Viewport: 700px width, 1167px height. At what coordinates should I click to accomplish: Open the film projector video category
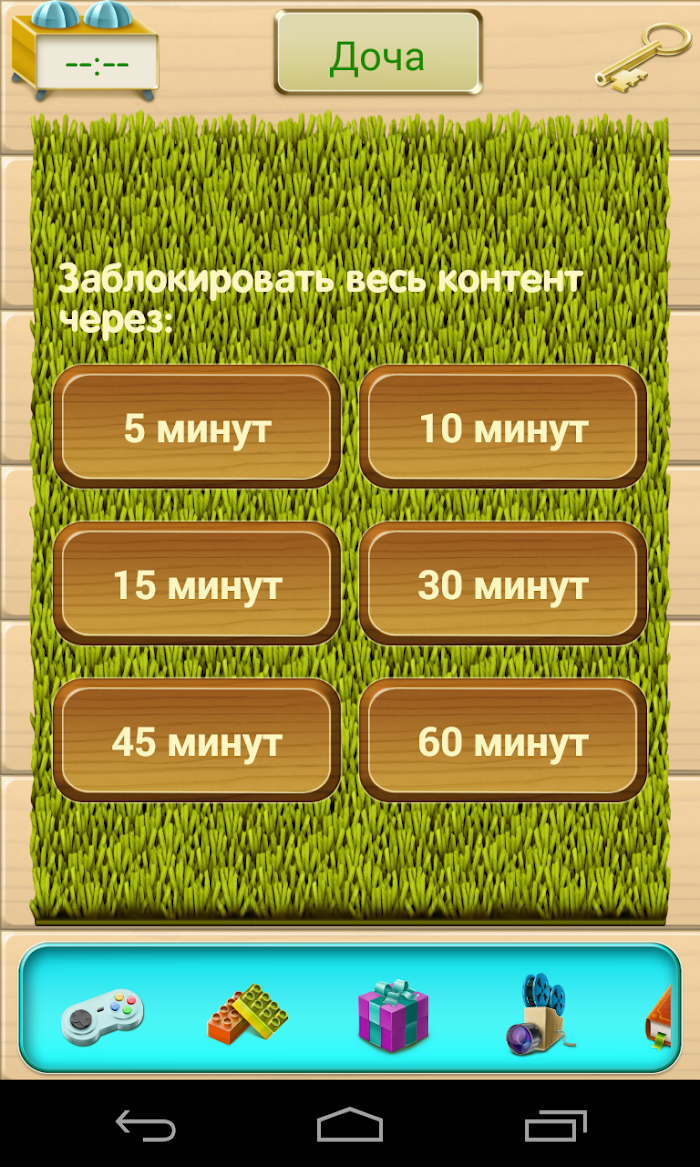tap(536, 1014)
